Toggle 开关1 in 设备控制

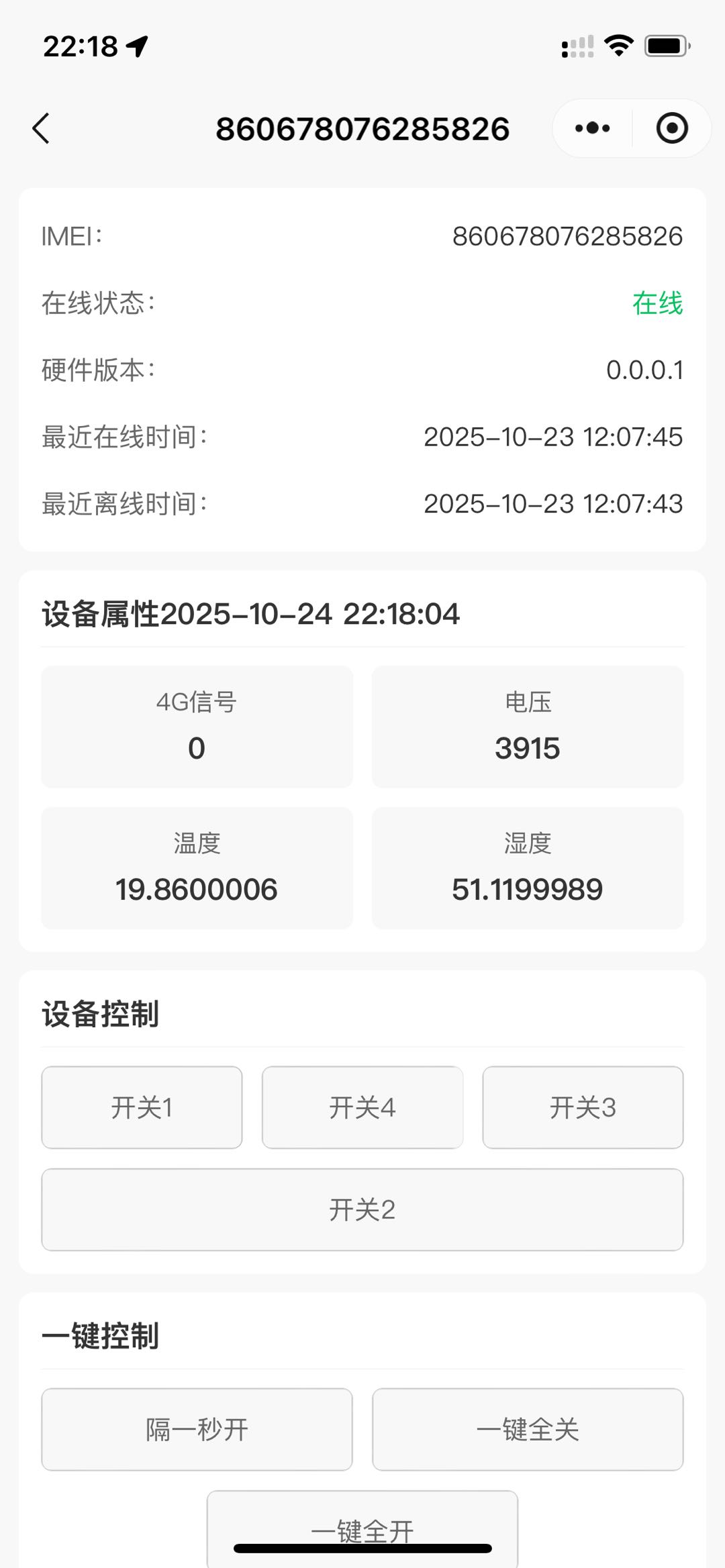point(142,1107)
